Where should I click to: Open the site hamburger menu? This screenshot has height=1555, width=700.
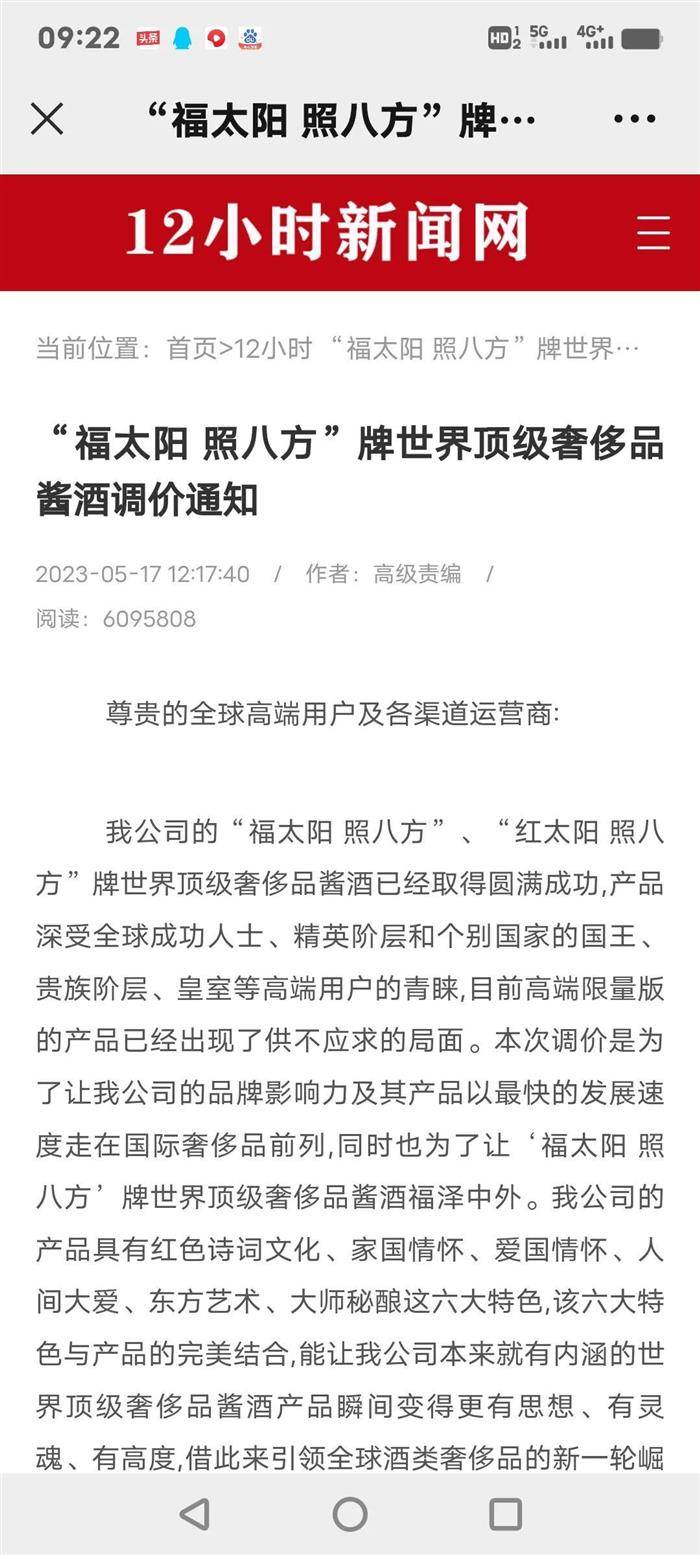(x=653, y=232)
